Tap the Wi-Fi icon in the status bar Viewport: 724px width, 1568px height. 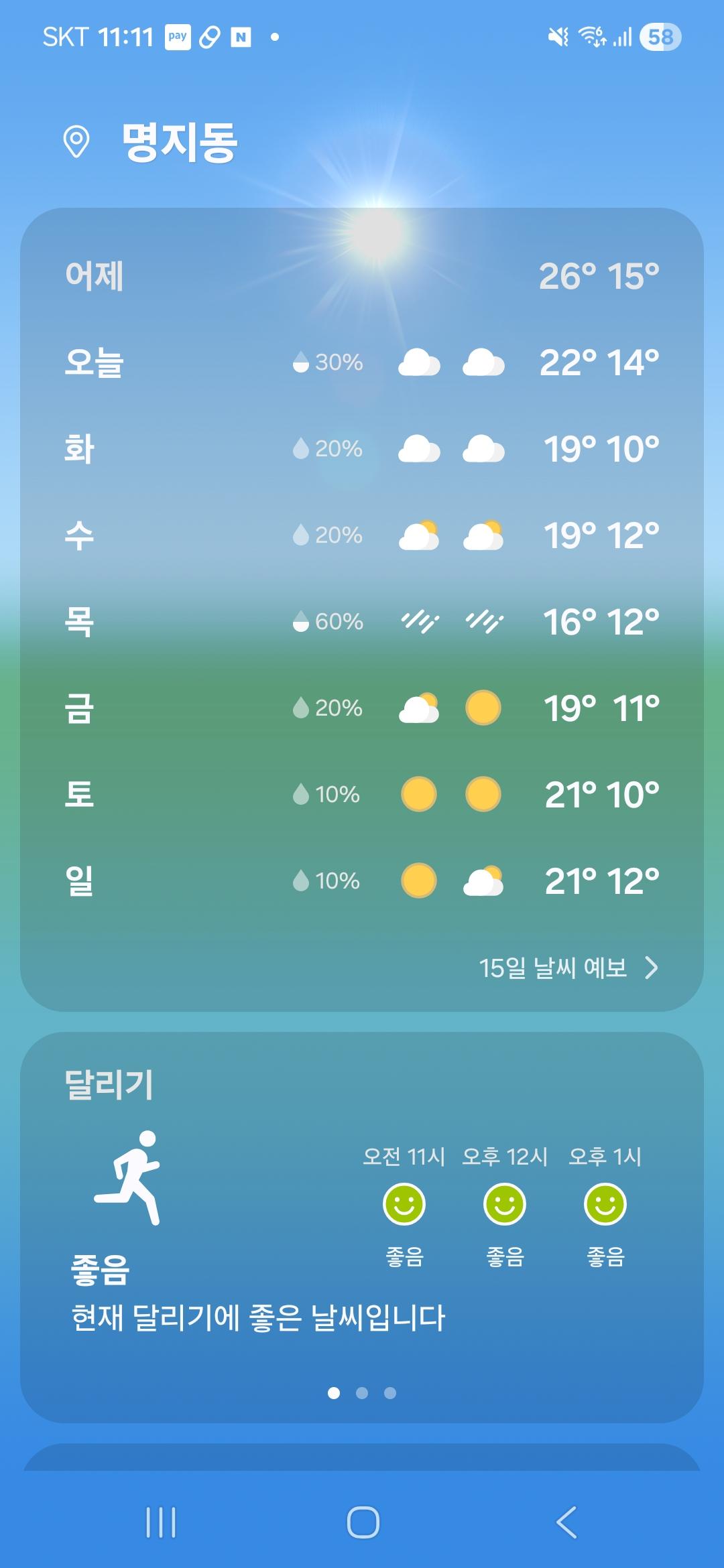coord(593,38)
